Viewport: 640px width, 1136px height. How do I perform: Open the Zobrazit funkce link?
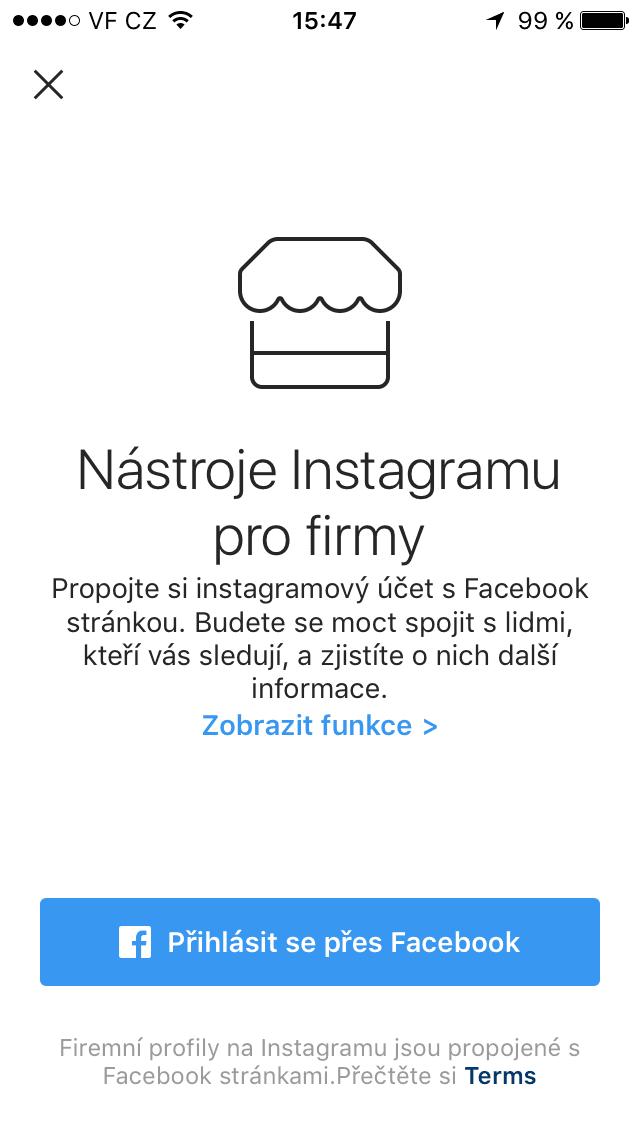[319, 725]
